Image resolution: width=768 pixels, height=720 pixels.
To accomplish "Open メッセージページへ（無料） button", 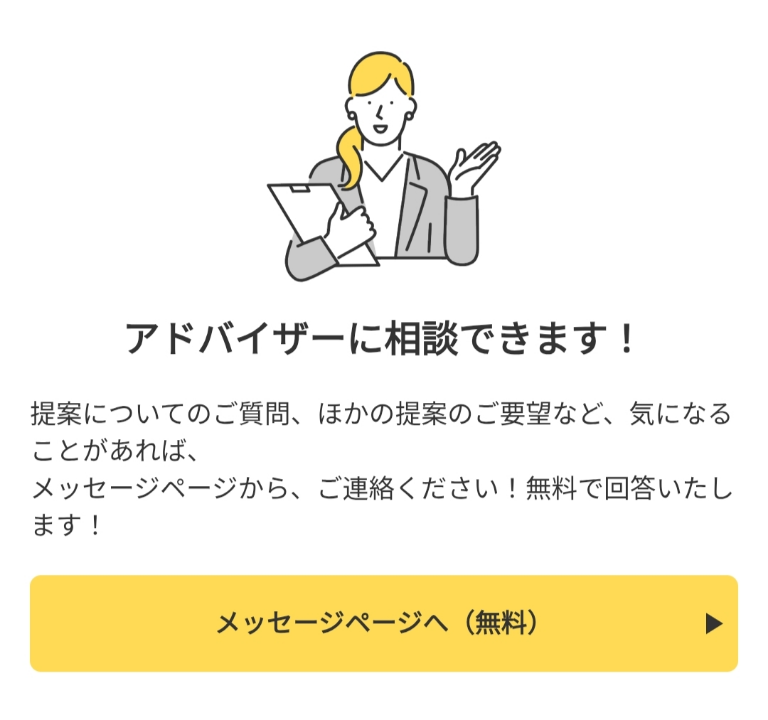I will click(384, 623).
